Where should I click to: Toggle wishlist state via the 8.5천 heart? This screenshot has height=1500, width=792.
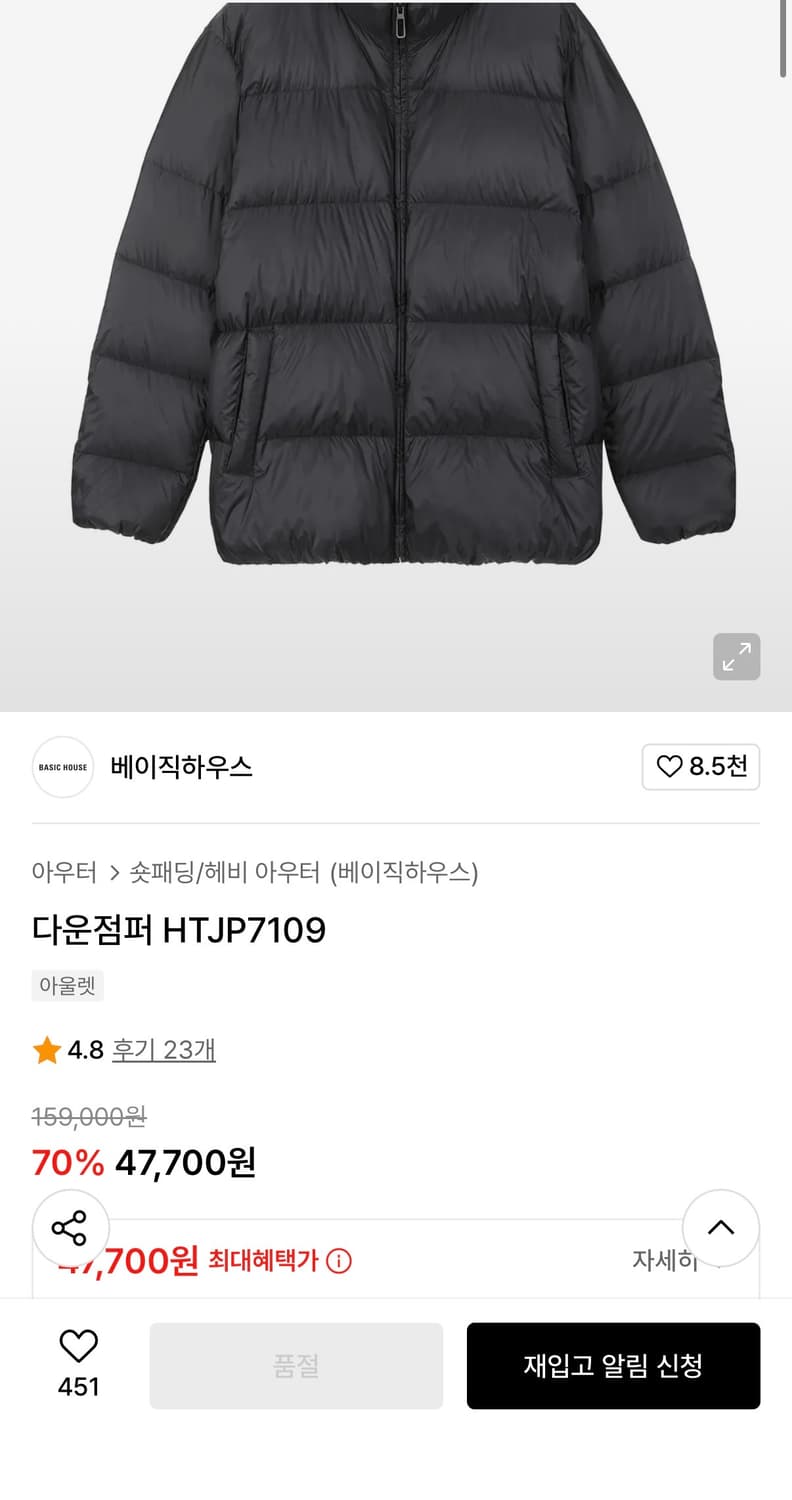click(700, 767)
